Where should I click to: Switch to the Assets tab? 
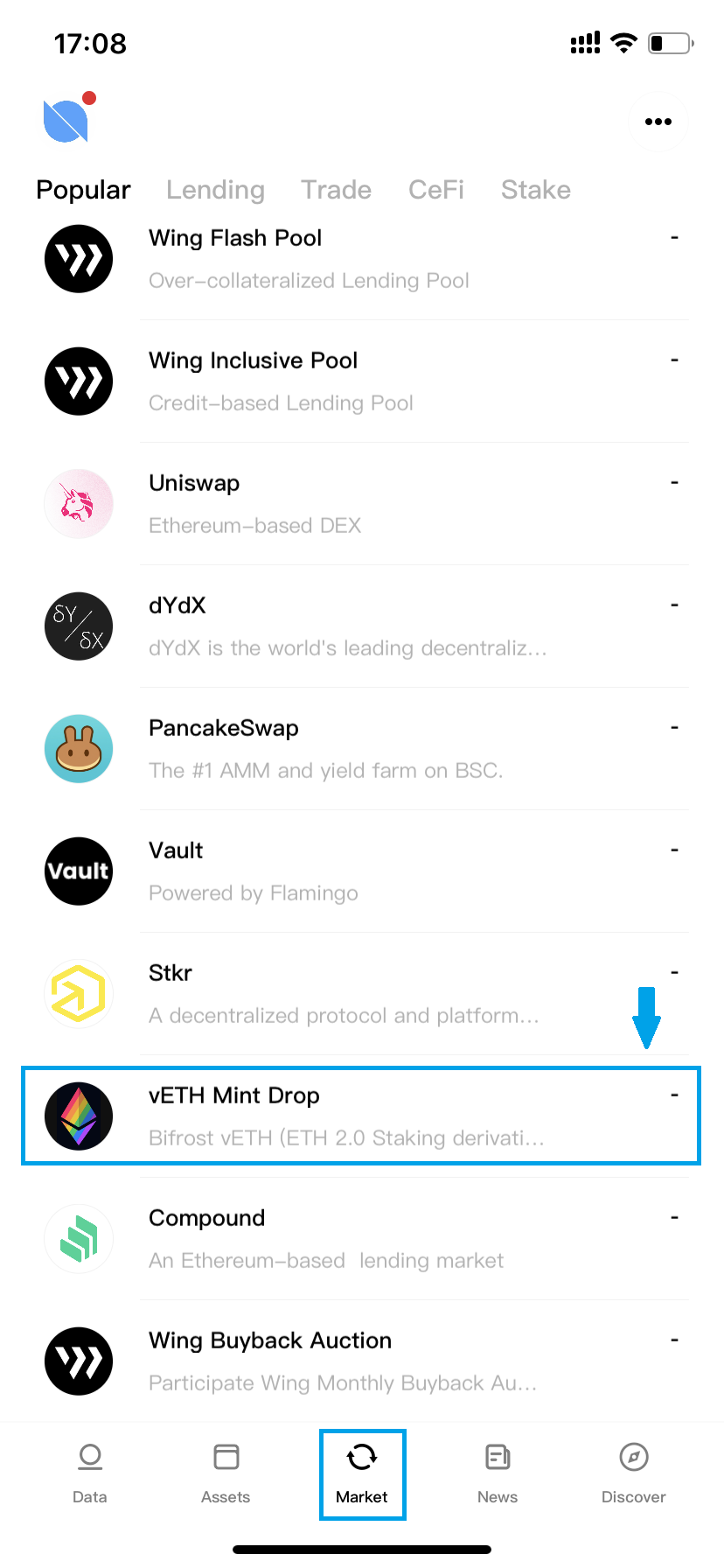(226, 1474)
